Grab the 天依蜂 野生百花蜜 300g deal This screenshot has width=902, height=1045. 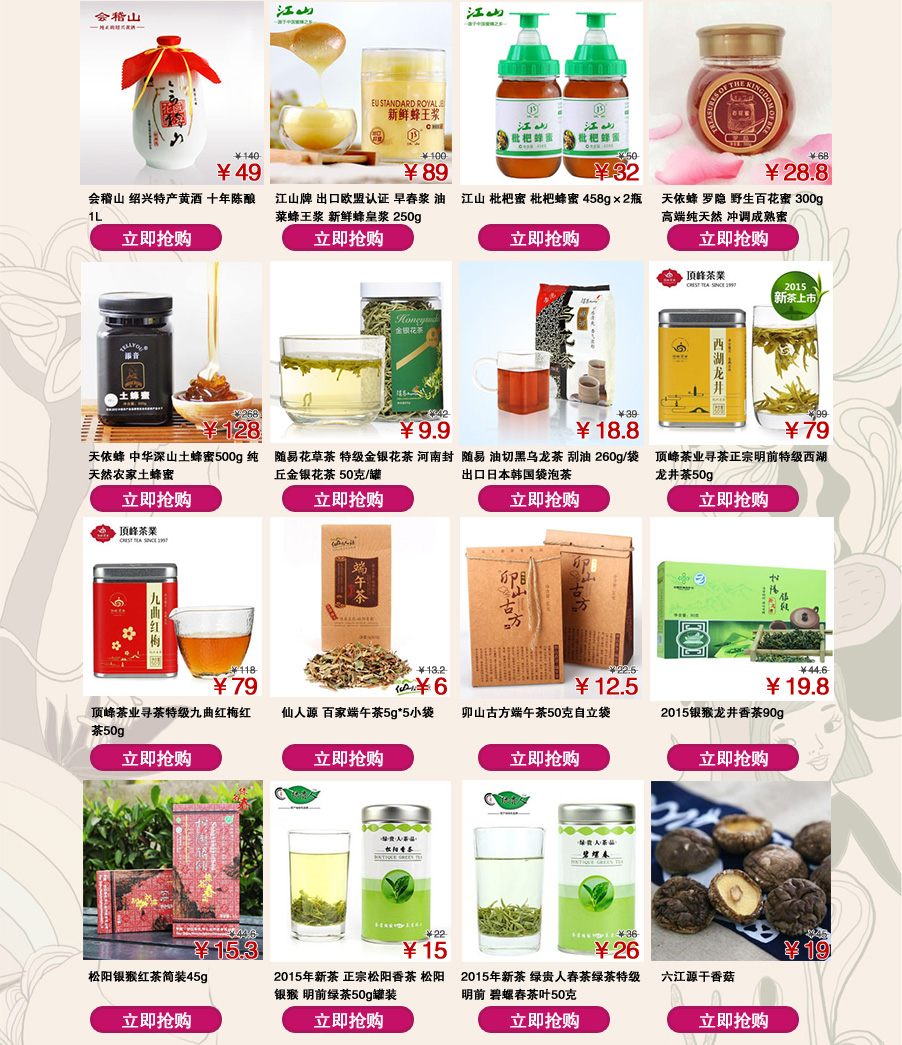[733, 238]
